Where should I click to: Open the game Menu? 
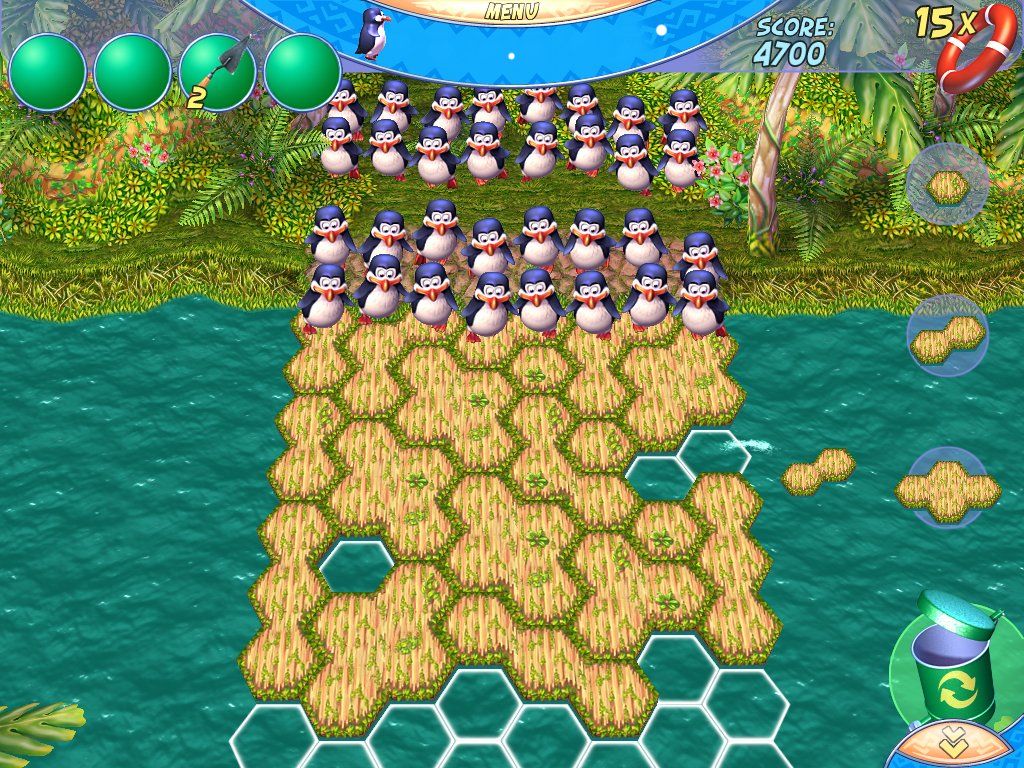tap(511, 12)
